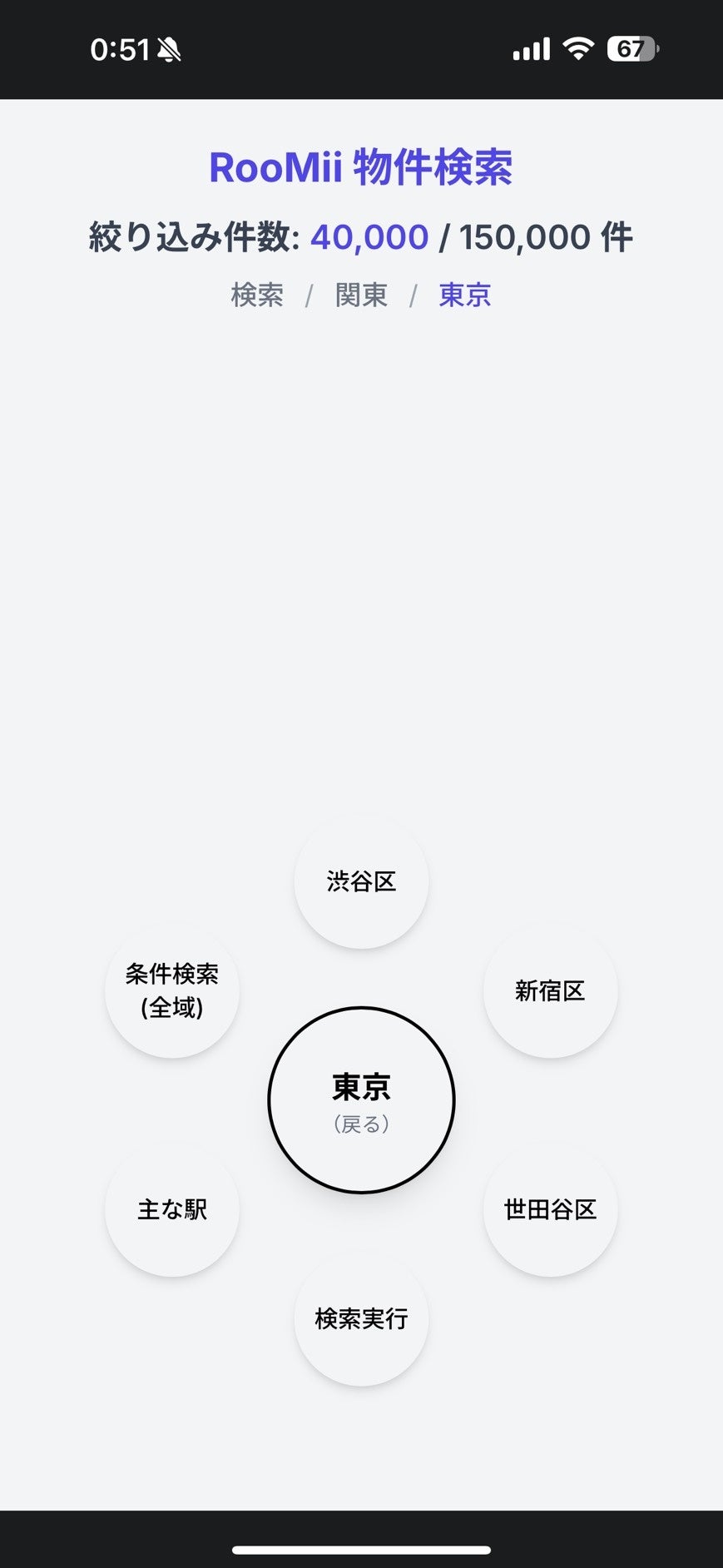Open 主な駅 station options
Viewport: 723px width, 1568px height.
[172, 1209]
